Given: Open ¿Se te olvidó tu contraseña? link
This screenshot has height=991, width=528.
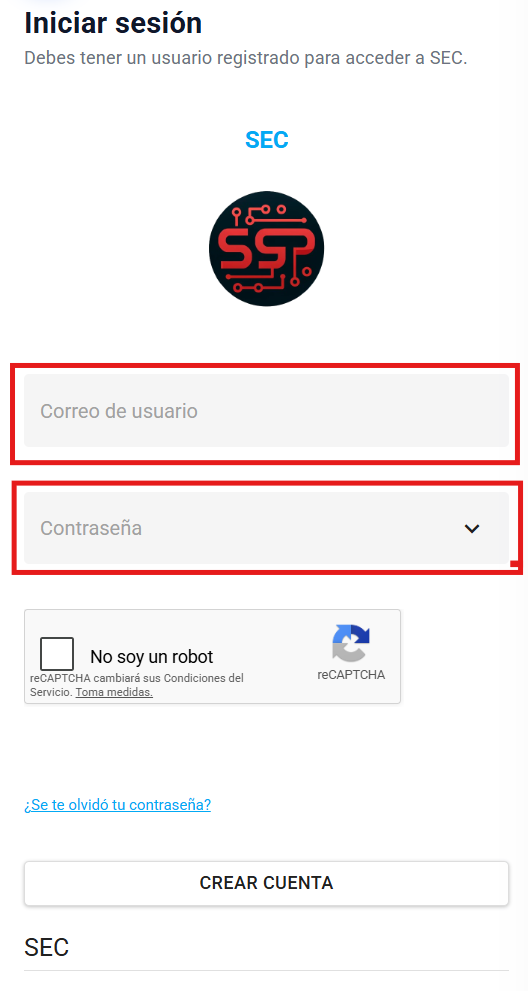Looking at the screenshot, I should [x=118, y=805].
